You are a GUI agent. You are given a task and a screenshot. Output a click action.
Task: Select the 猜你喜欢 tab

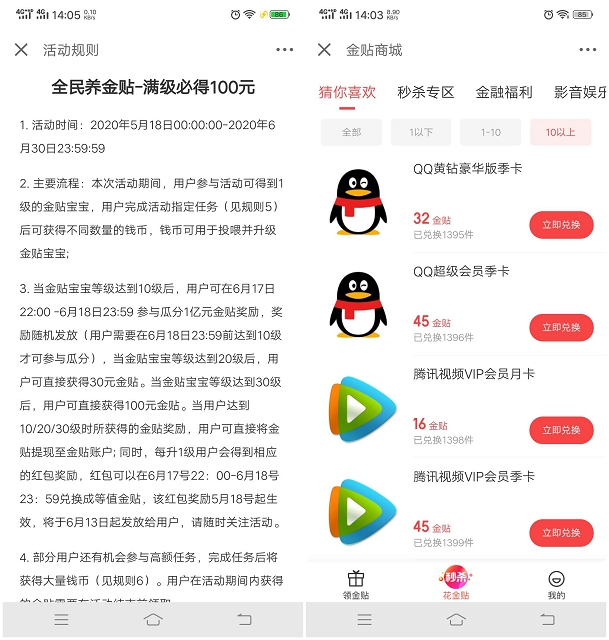(x=347, y=92)
